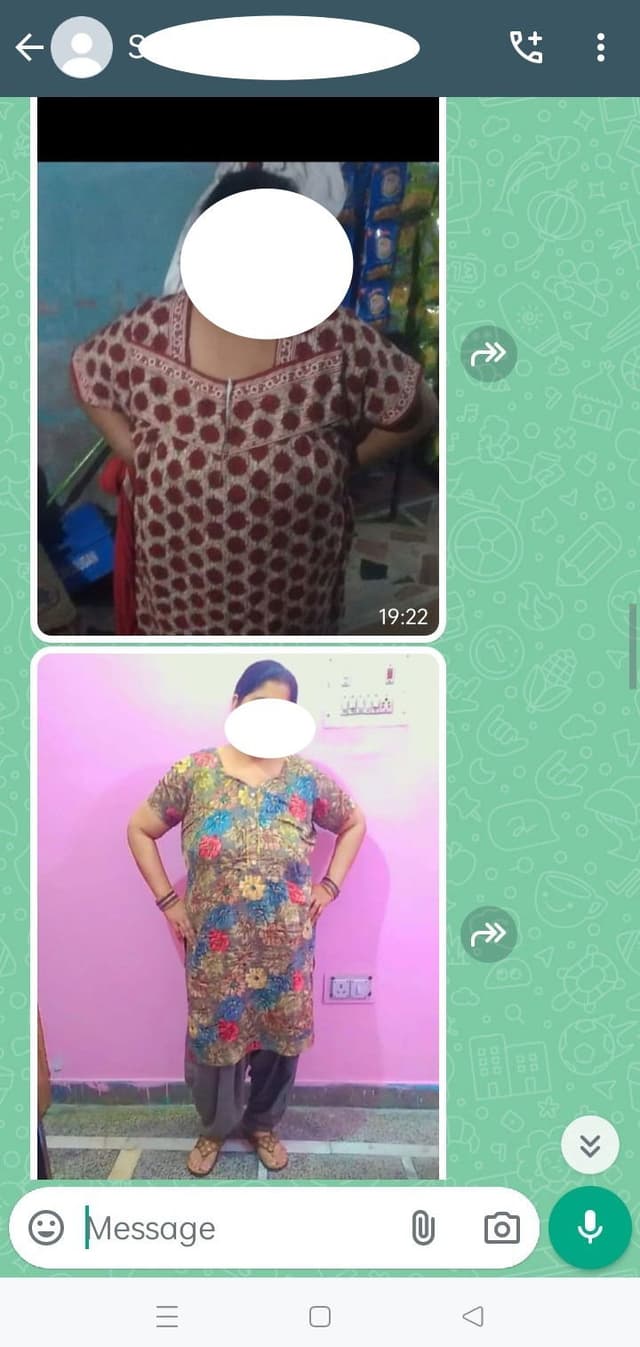
Task: Focus the Message text field
Action: (240, 1227)
